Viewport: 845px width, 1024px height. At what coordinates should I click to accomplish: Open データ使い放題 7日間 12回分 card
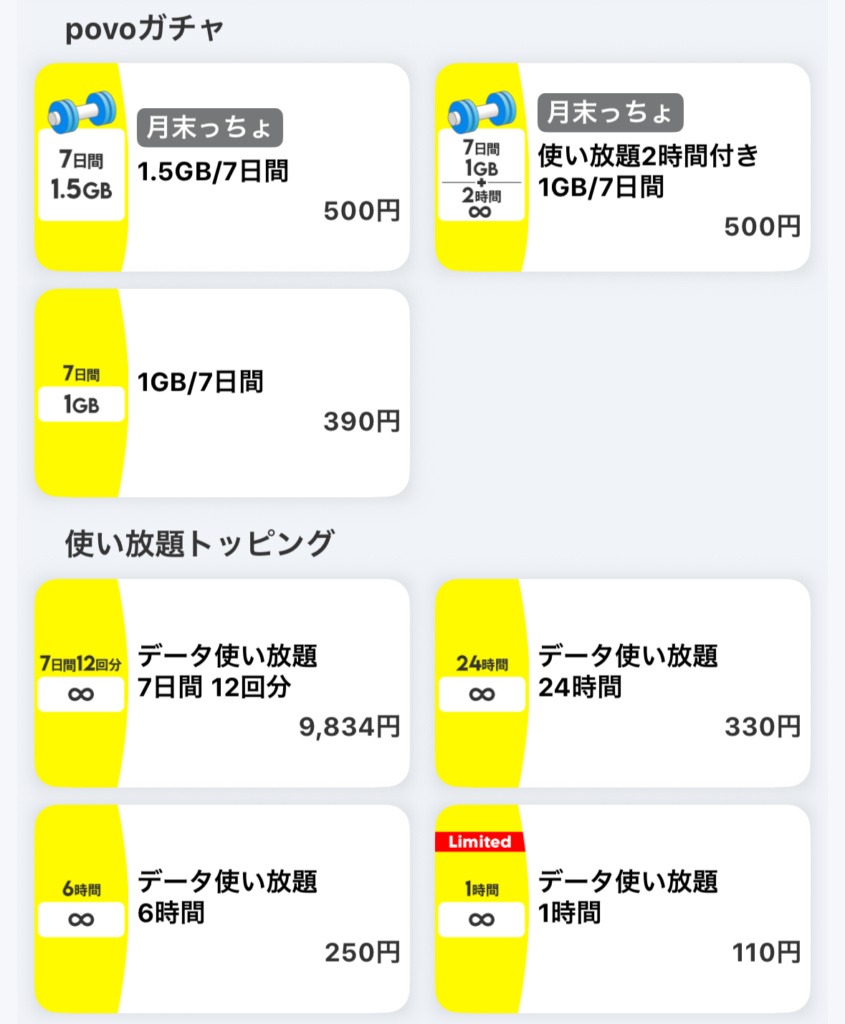[222, 683]
